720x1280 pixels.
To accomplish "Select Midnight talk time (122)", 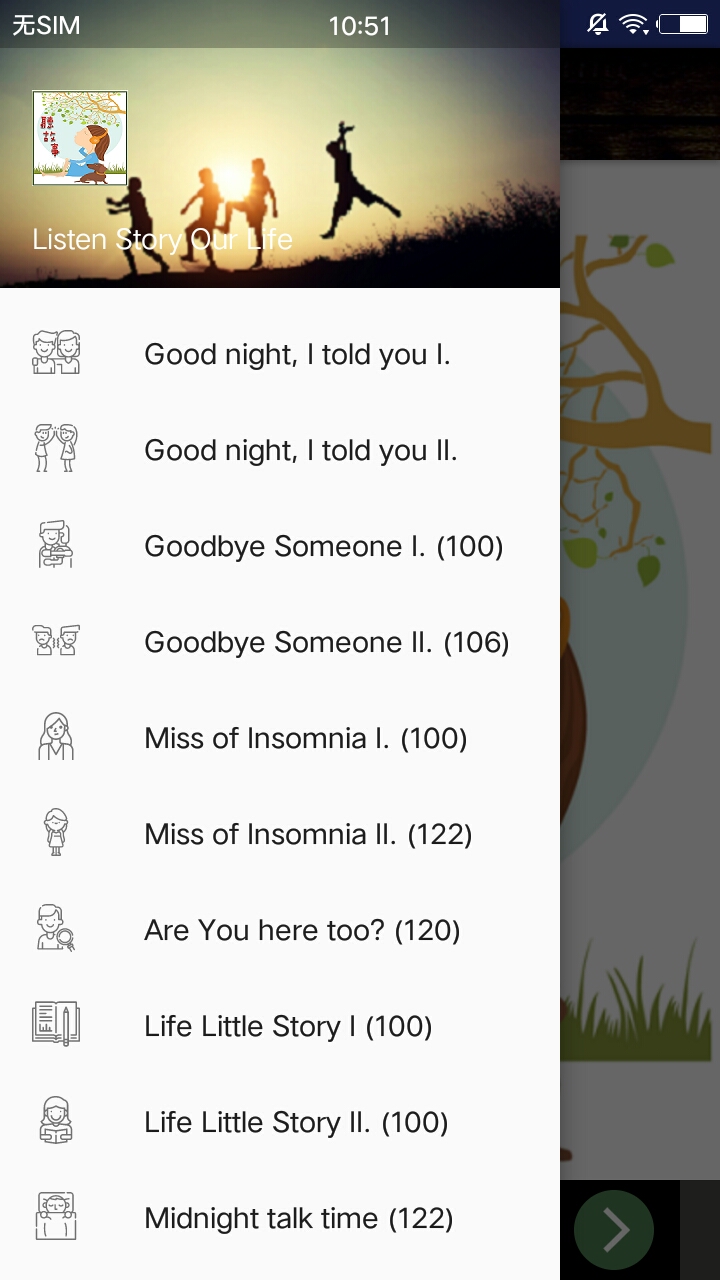I will 298,1218.
